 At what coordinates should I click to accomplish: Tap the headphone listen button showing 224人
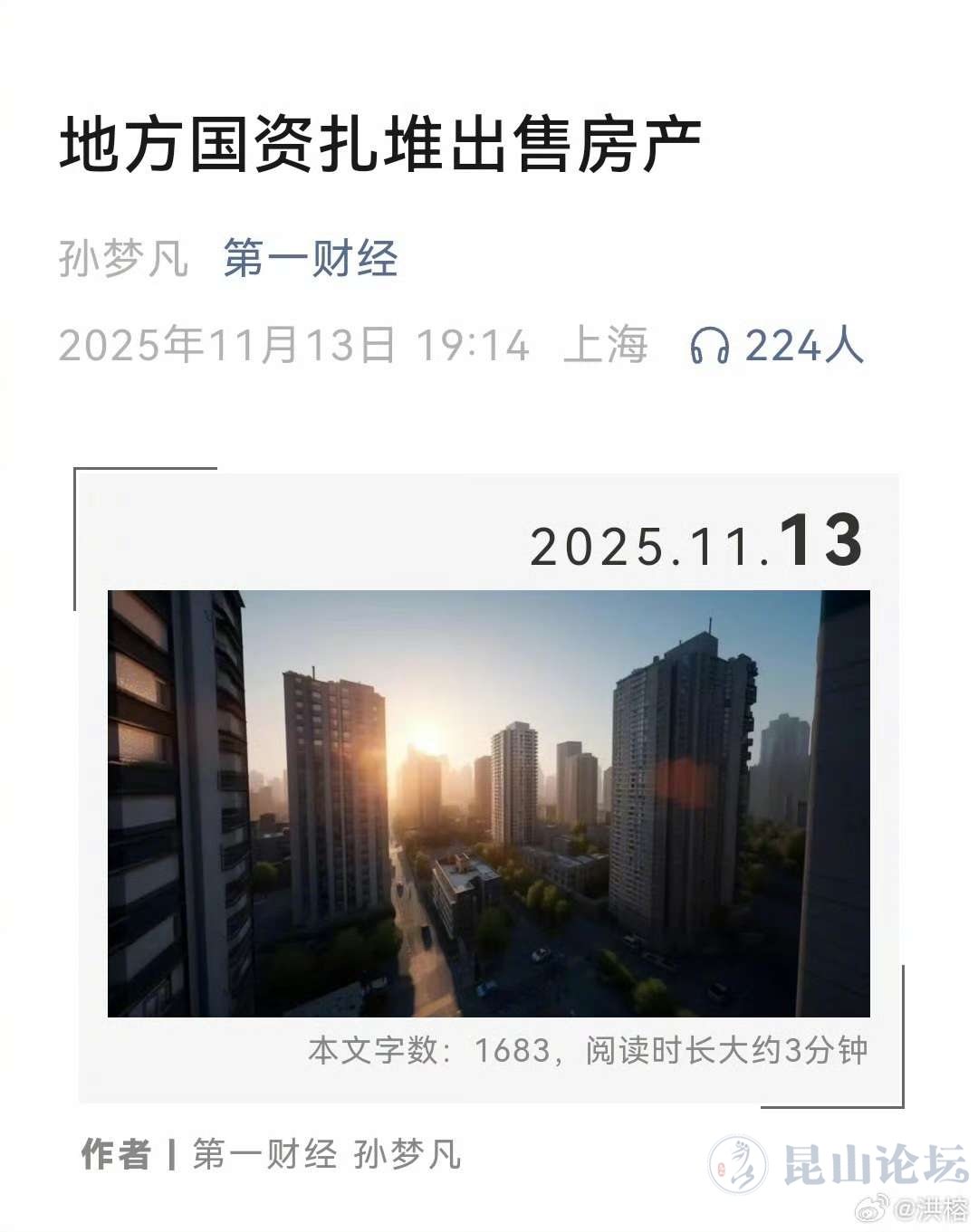776,345
